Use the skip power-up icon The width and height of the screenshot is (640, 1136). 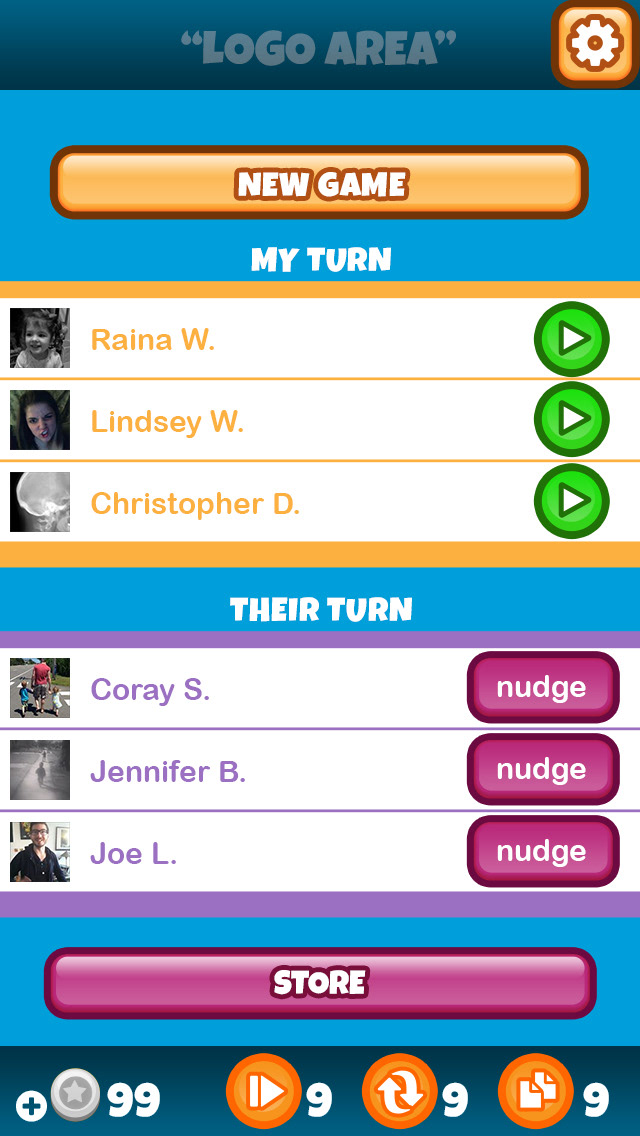[264, 1092]
